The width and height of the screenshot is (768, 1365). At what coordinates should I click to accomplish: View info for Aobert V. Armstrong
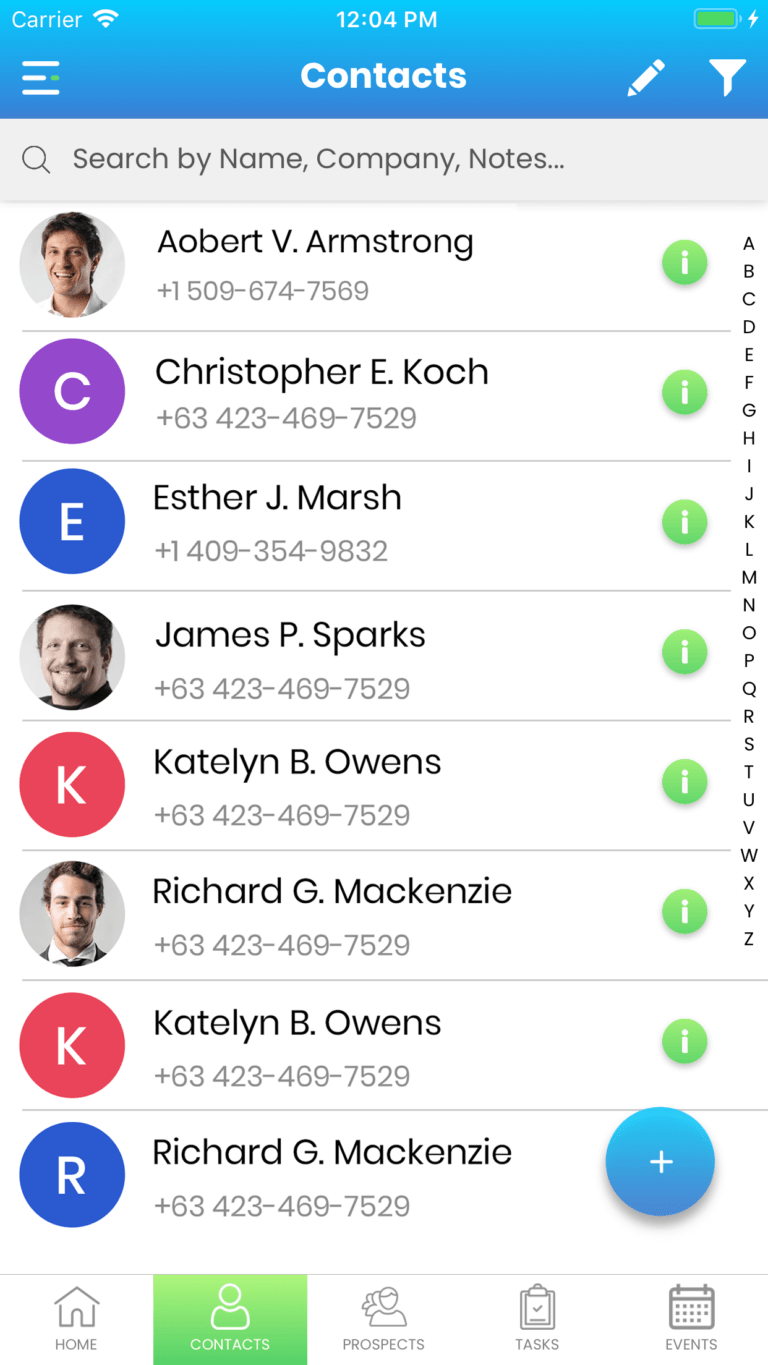point(685,264)
